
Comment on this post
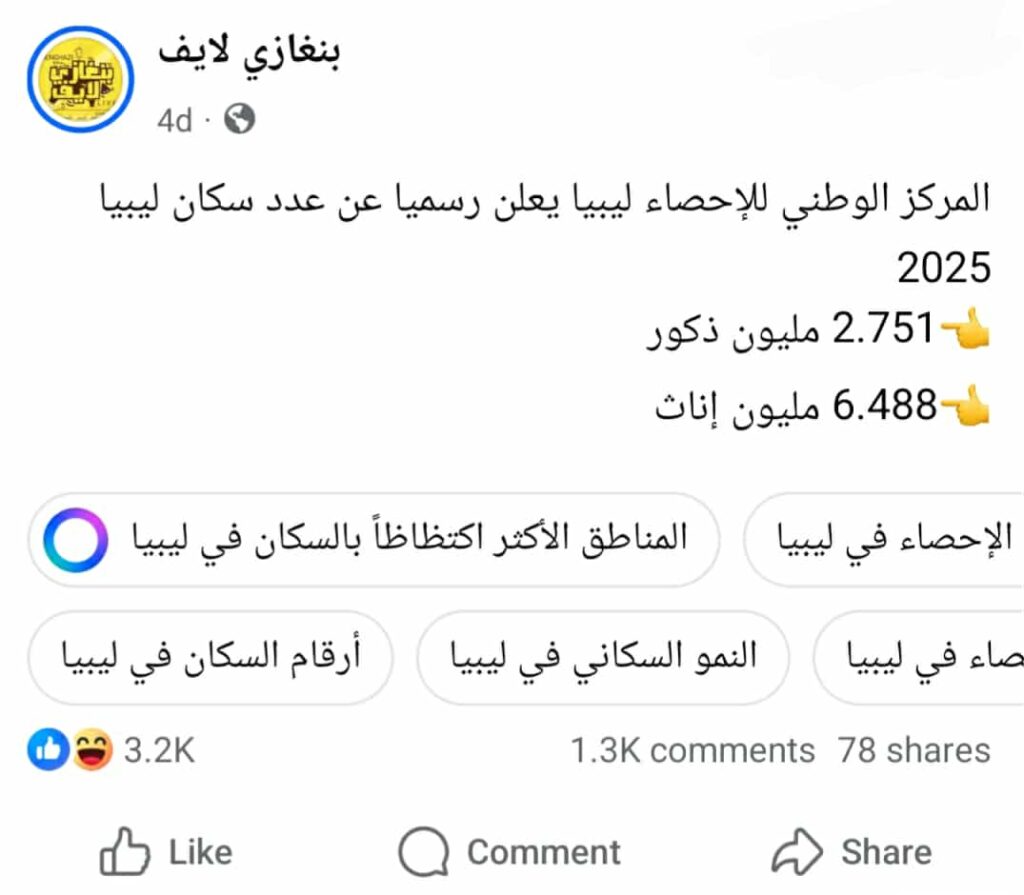pos(510,852)
